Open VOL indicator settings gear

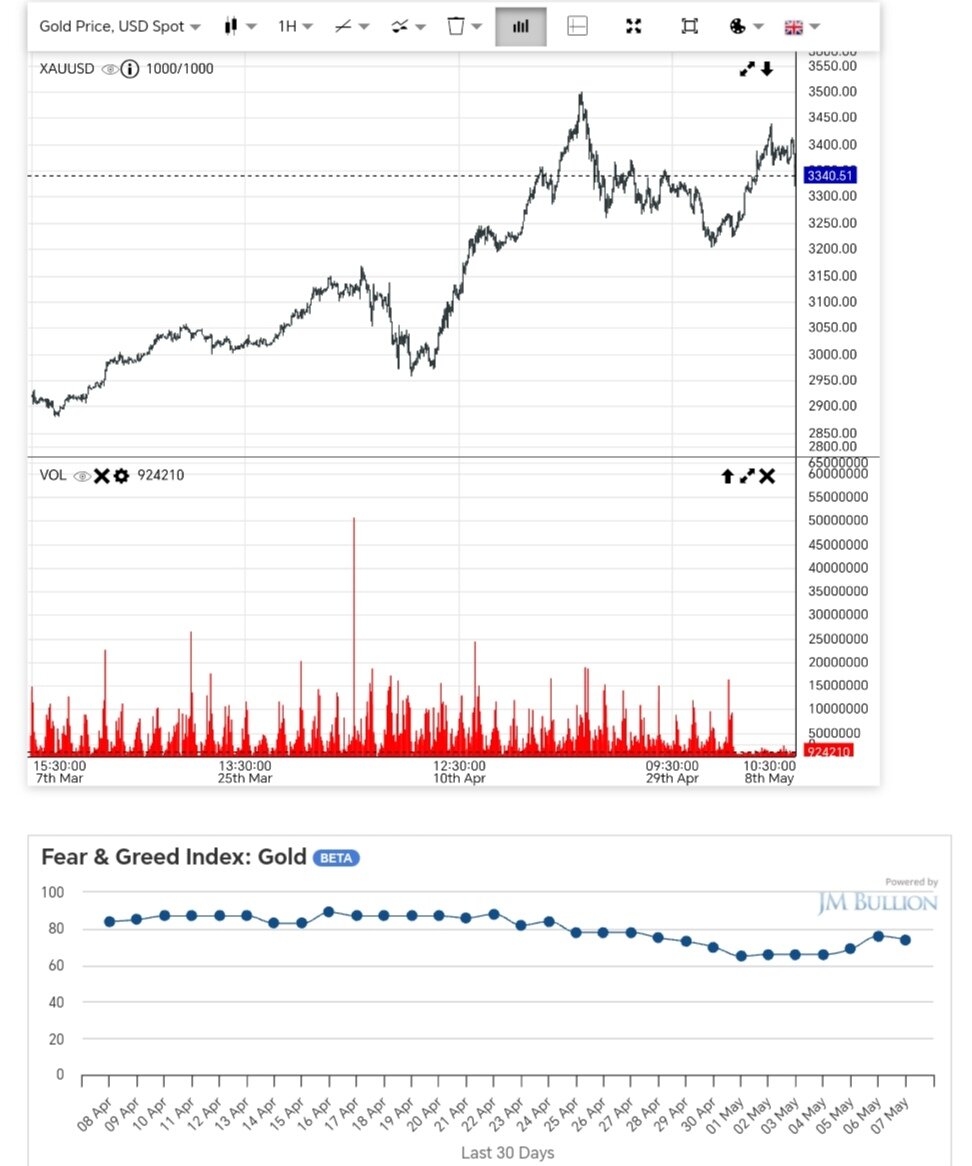(x=121, y=476)
